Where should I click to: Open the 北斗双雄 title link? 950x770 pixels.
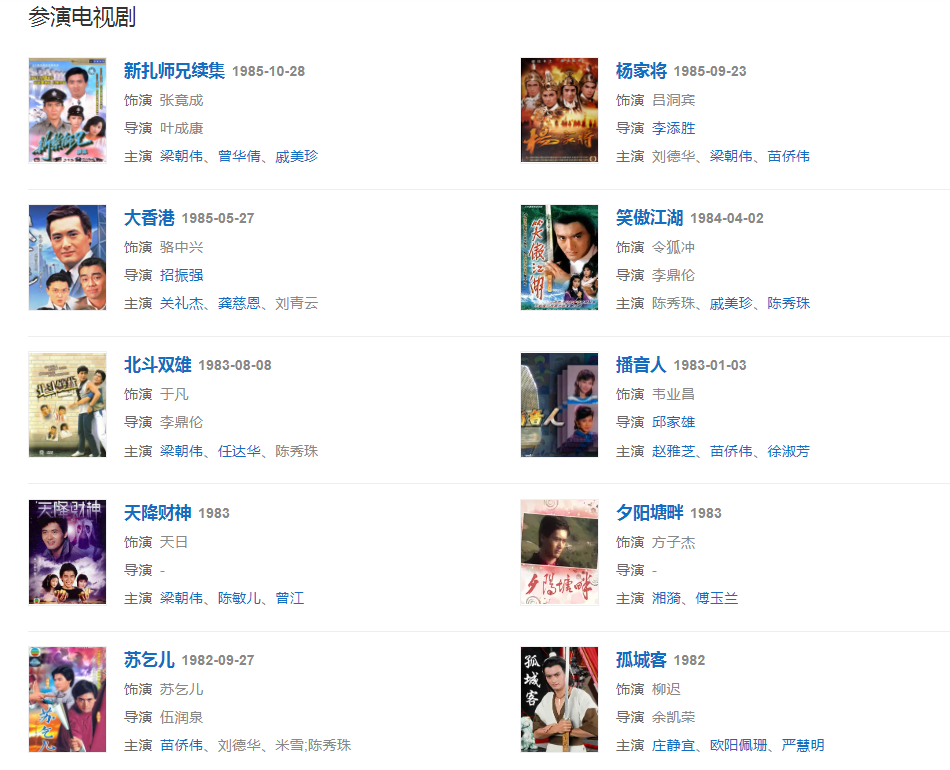[157, 365]
